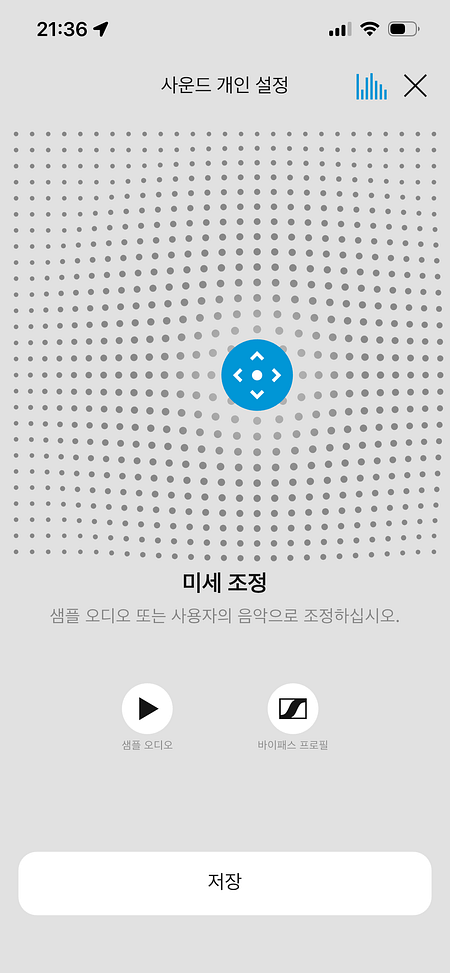Image resolution: width=450 pixels, height=973 pixels.
Task: Close the sound personalization screen
Action: pos(415,86)
